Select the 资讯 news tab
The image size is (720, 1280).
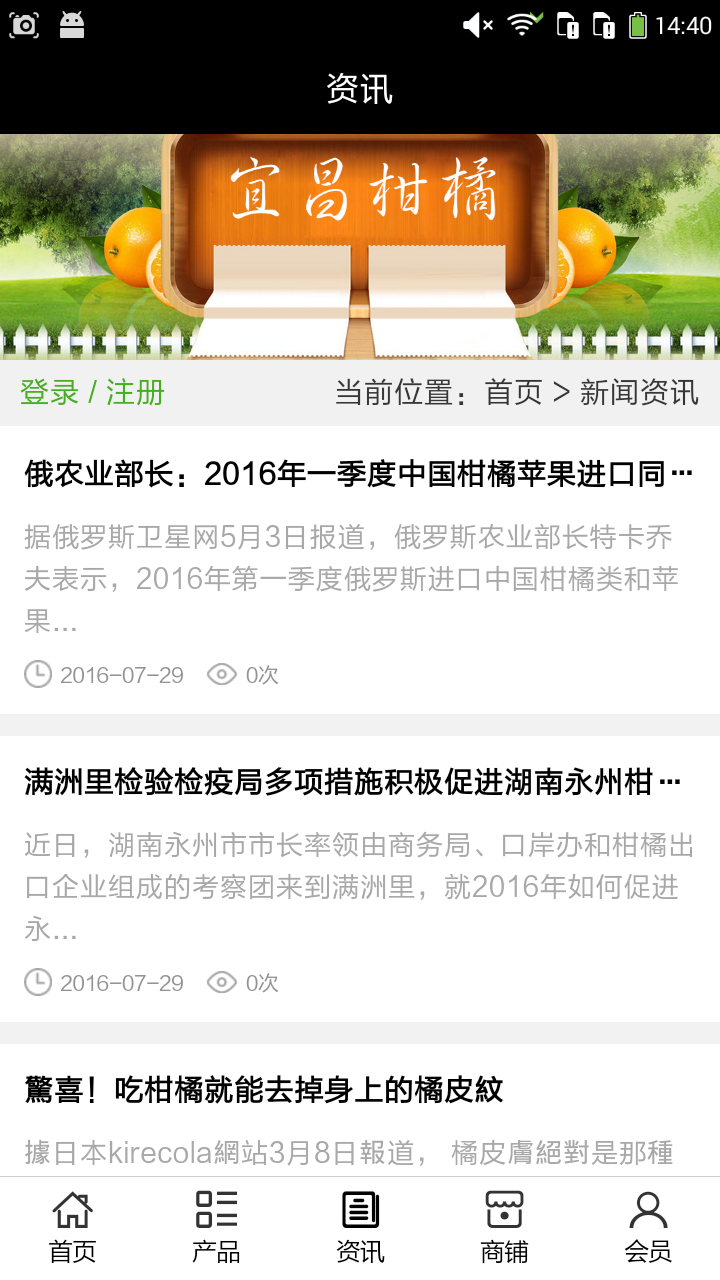tap(360, 1226)
